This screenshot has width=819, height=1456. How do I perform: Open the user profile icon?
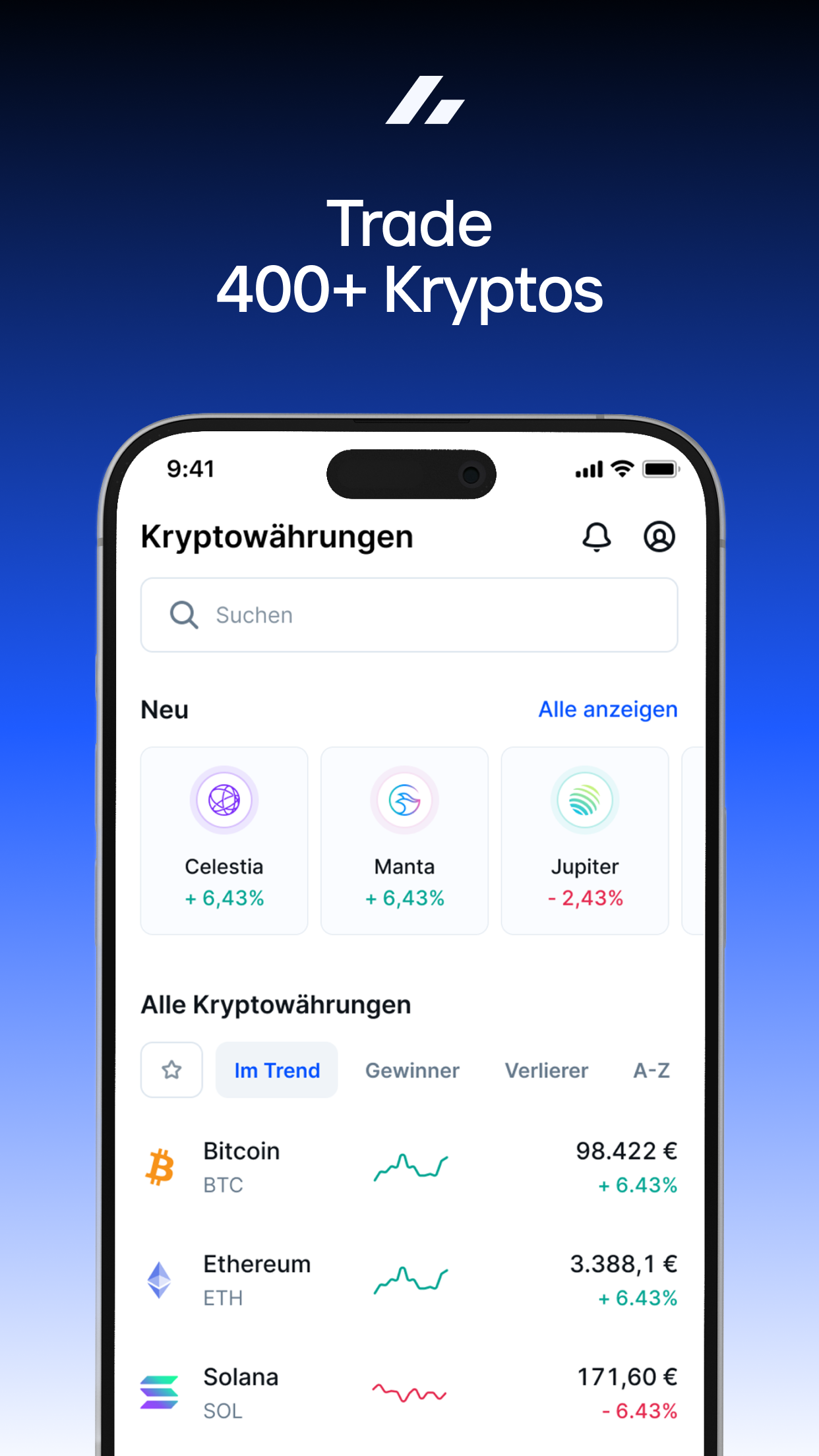coord(659,536)
